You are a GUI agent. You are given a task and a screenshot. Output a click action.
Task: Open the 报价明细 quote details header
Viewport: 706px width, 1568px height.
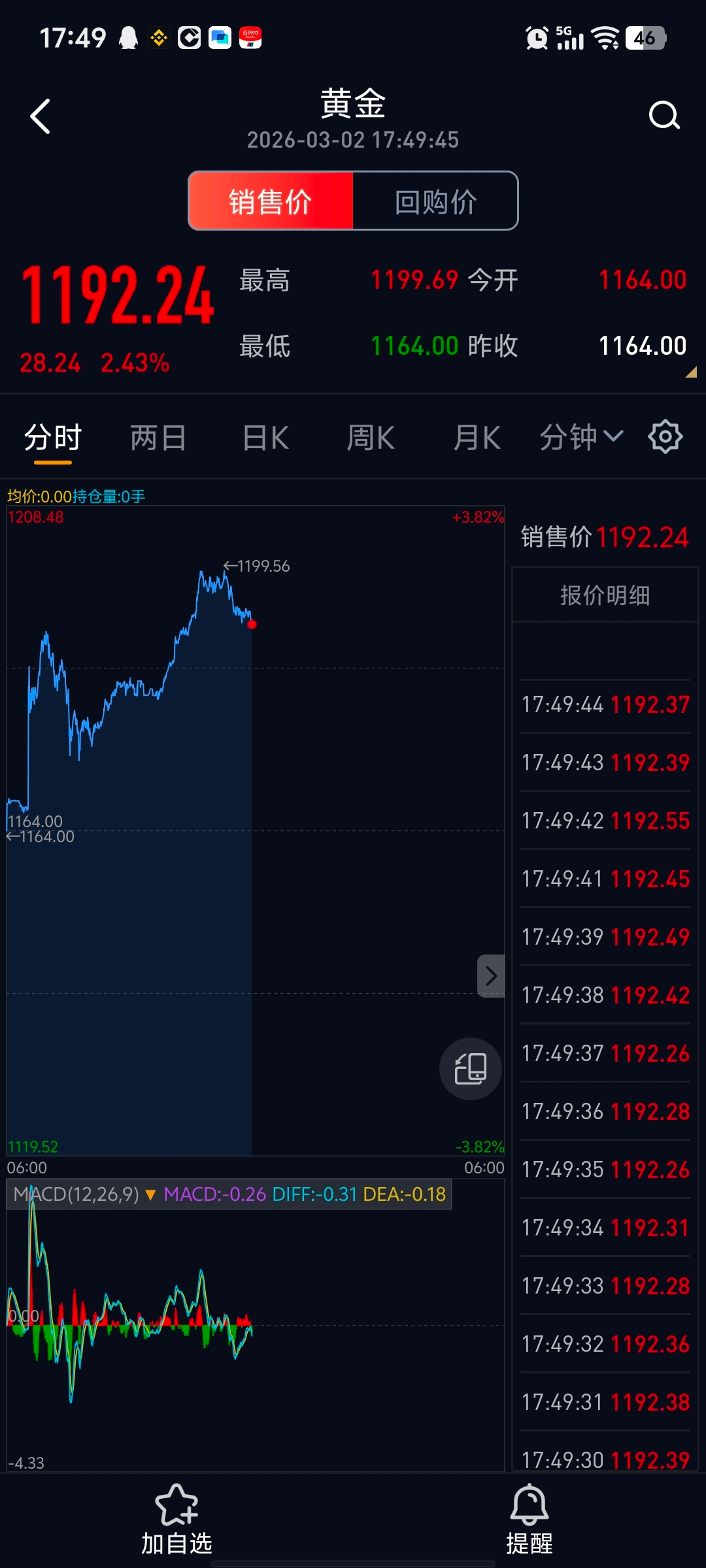pos(605,595)
